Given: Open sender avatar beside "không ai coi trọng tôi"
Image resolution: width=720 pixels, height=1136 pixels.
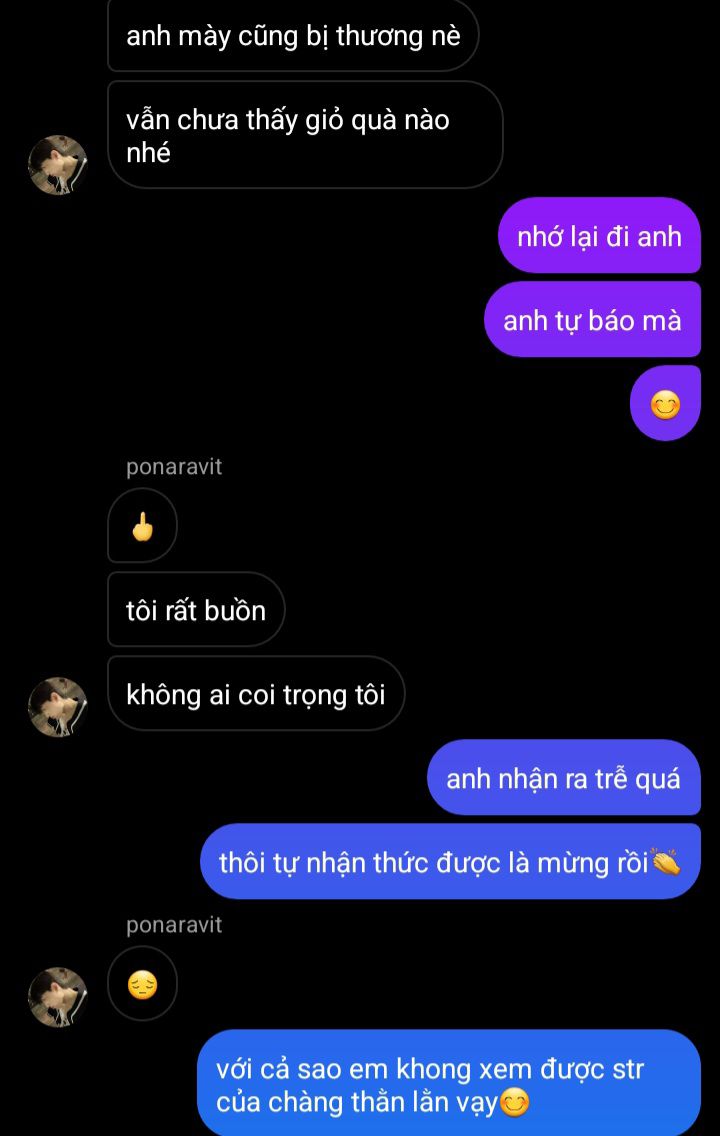Looking at the screenshot, I should click(57, 707).
